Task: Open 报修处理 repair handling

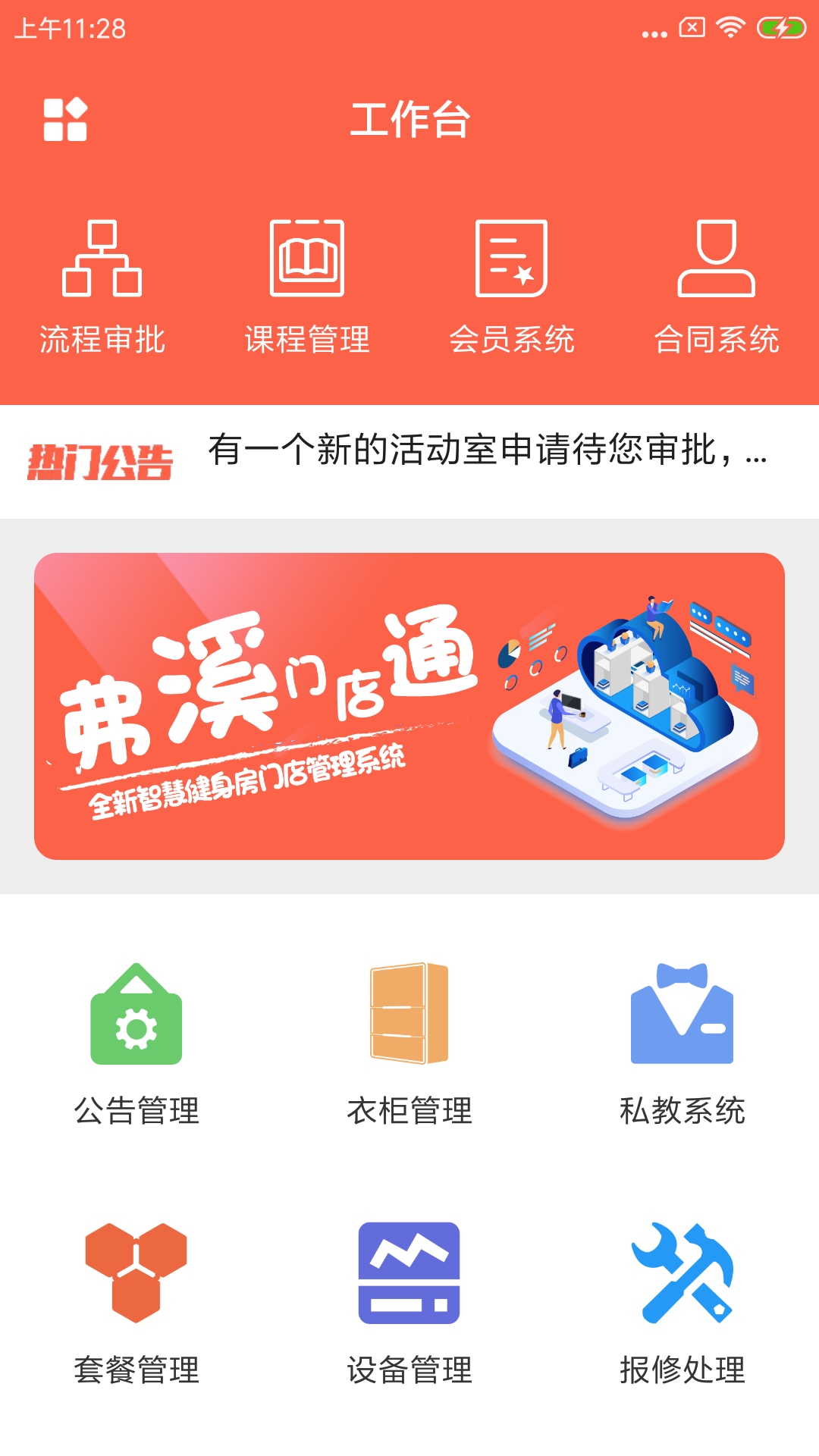Action: [x=682, y=1303]
